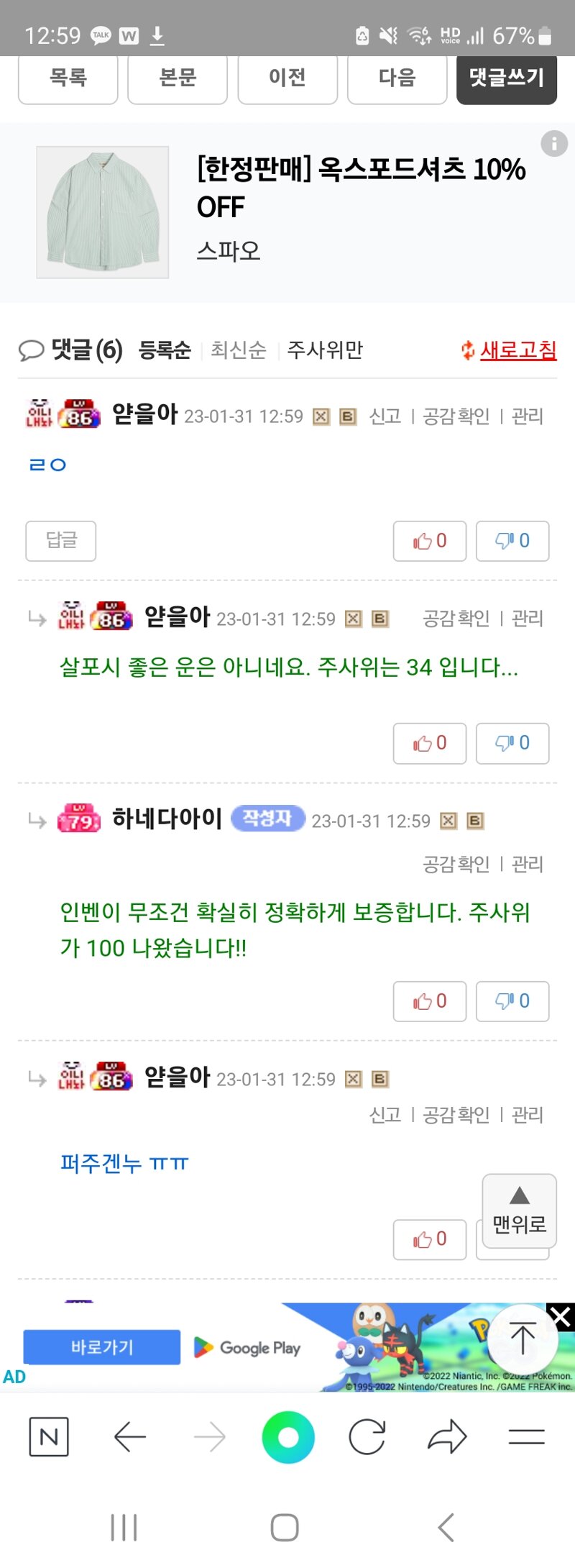Filter comments to 주사위만
Screen dimensions: 575x1568
(325, 350)
